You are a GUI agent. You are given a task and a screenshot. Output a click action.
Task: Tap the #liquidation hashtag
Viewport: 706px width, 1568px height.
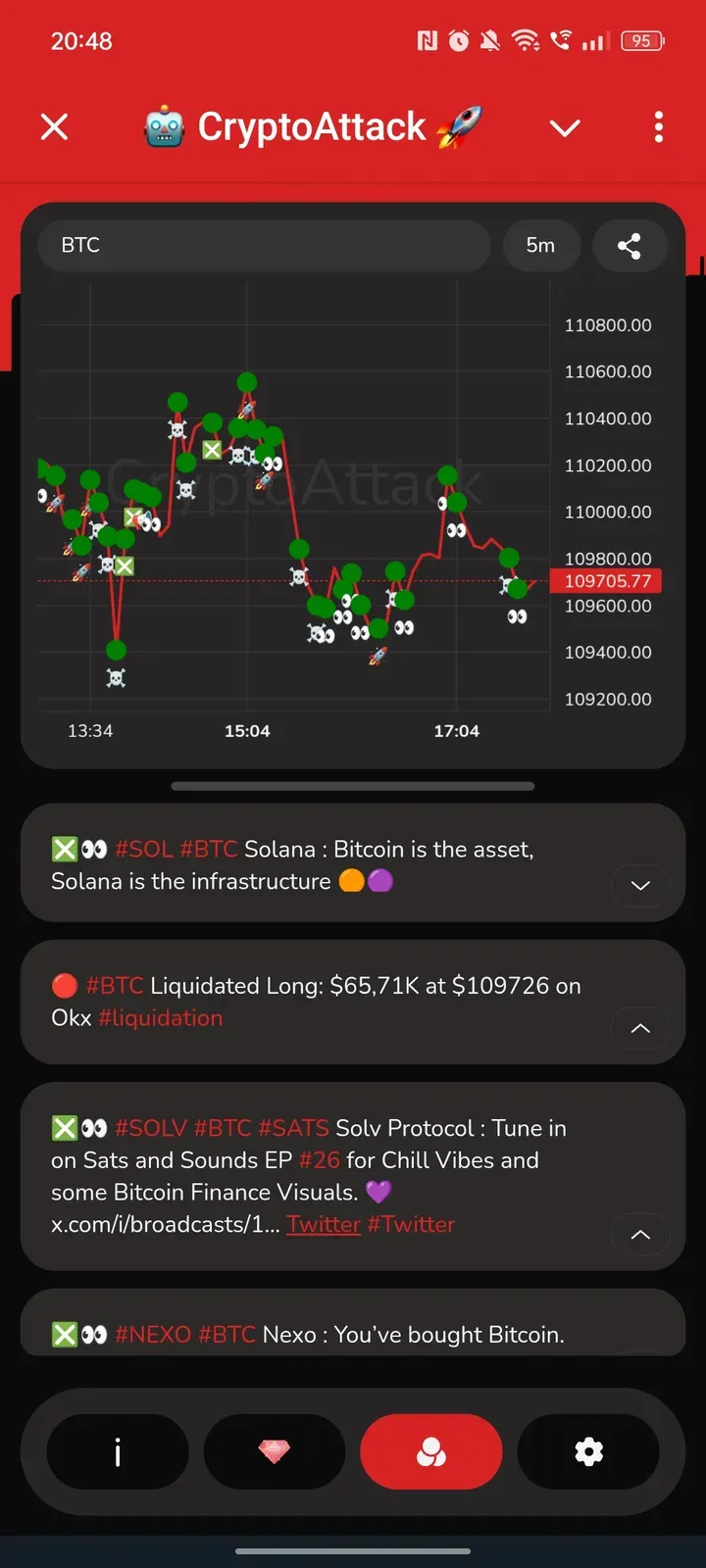click(x=160, y=1018)
